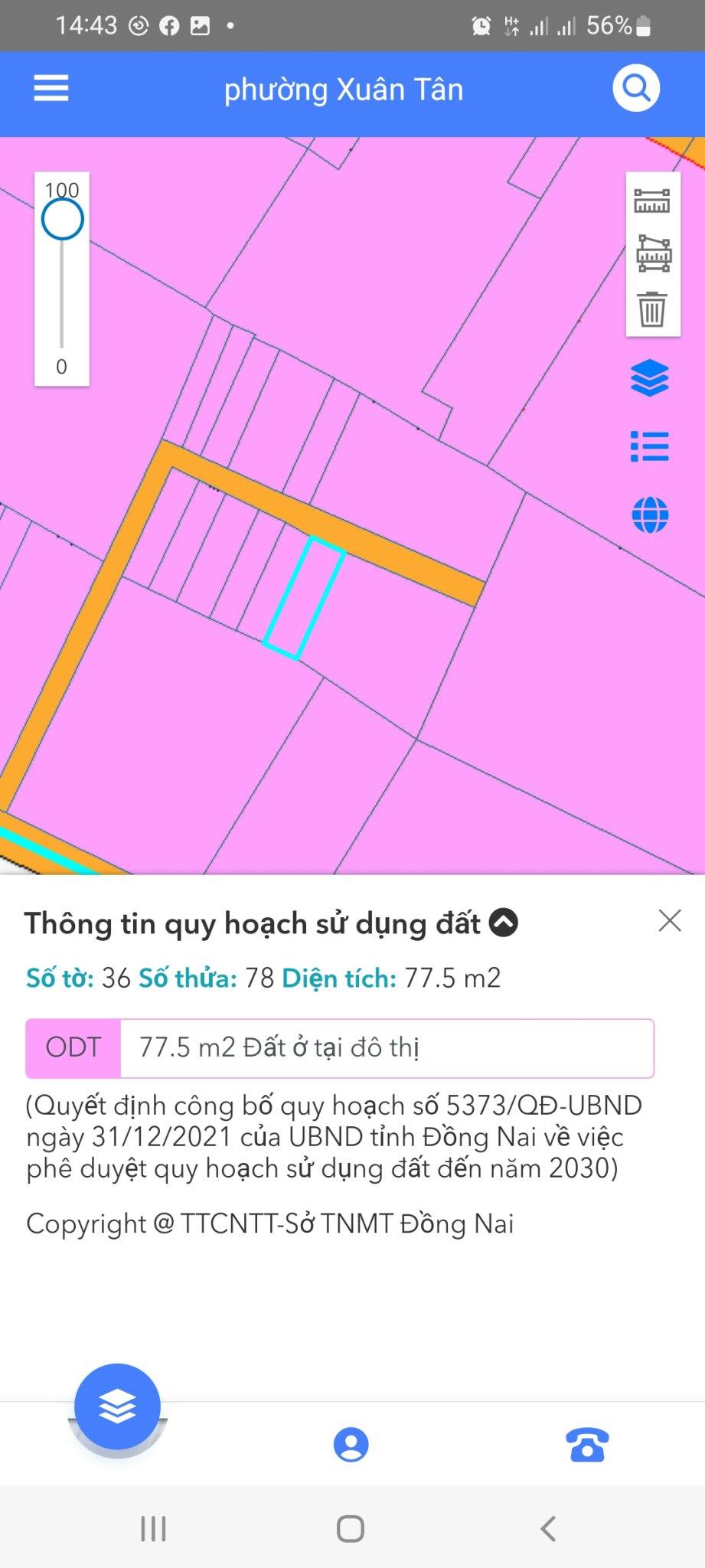Tap the globe base map icon
Viewport: 705px width, 1568px height.
tap(650, 514)
